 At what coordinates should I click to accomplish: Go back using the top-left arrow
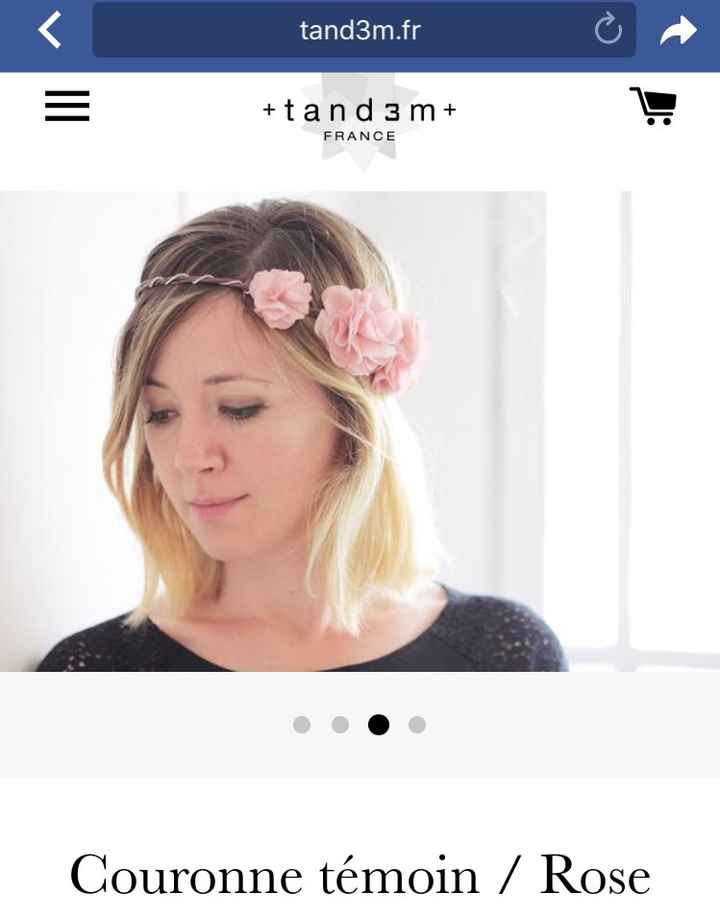point(50,30)
